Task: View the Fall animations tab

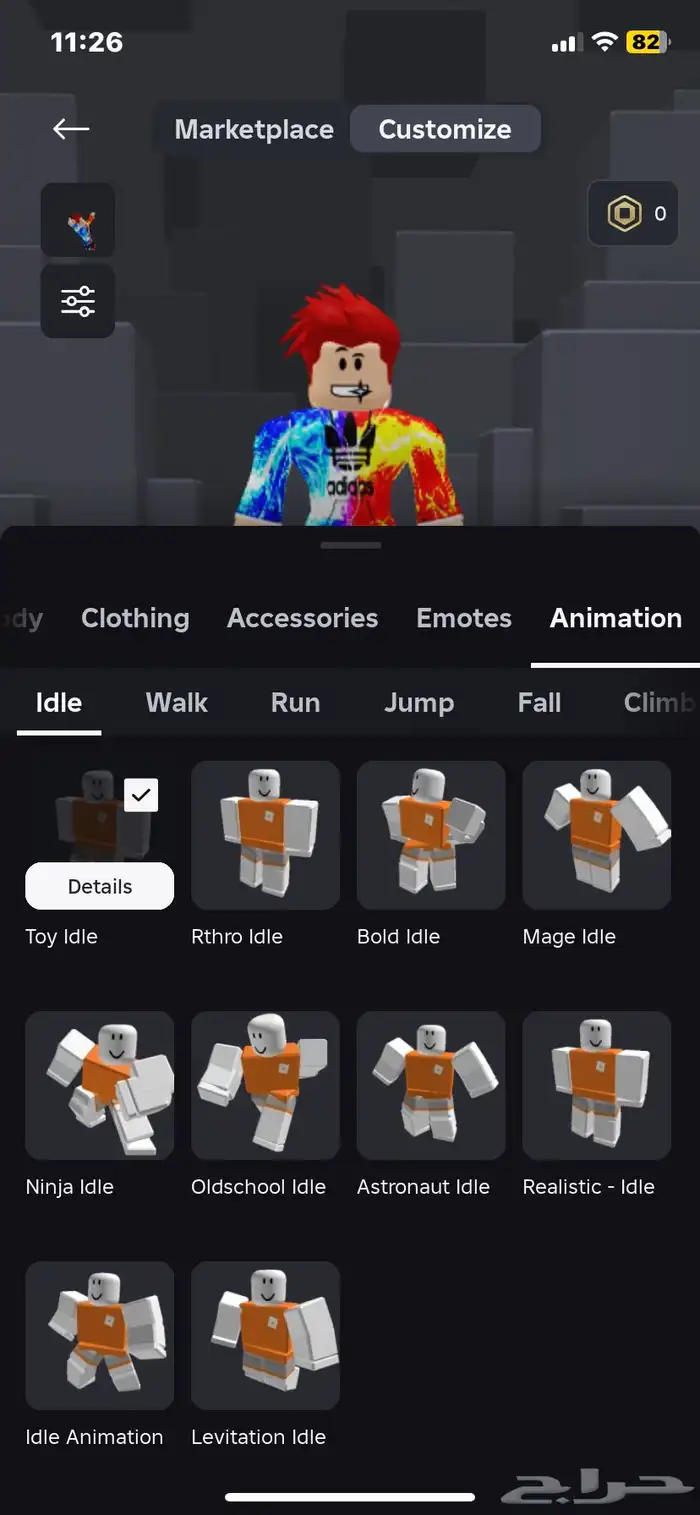Action: [x=539, y=702]
